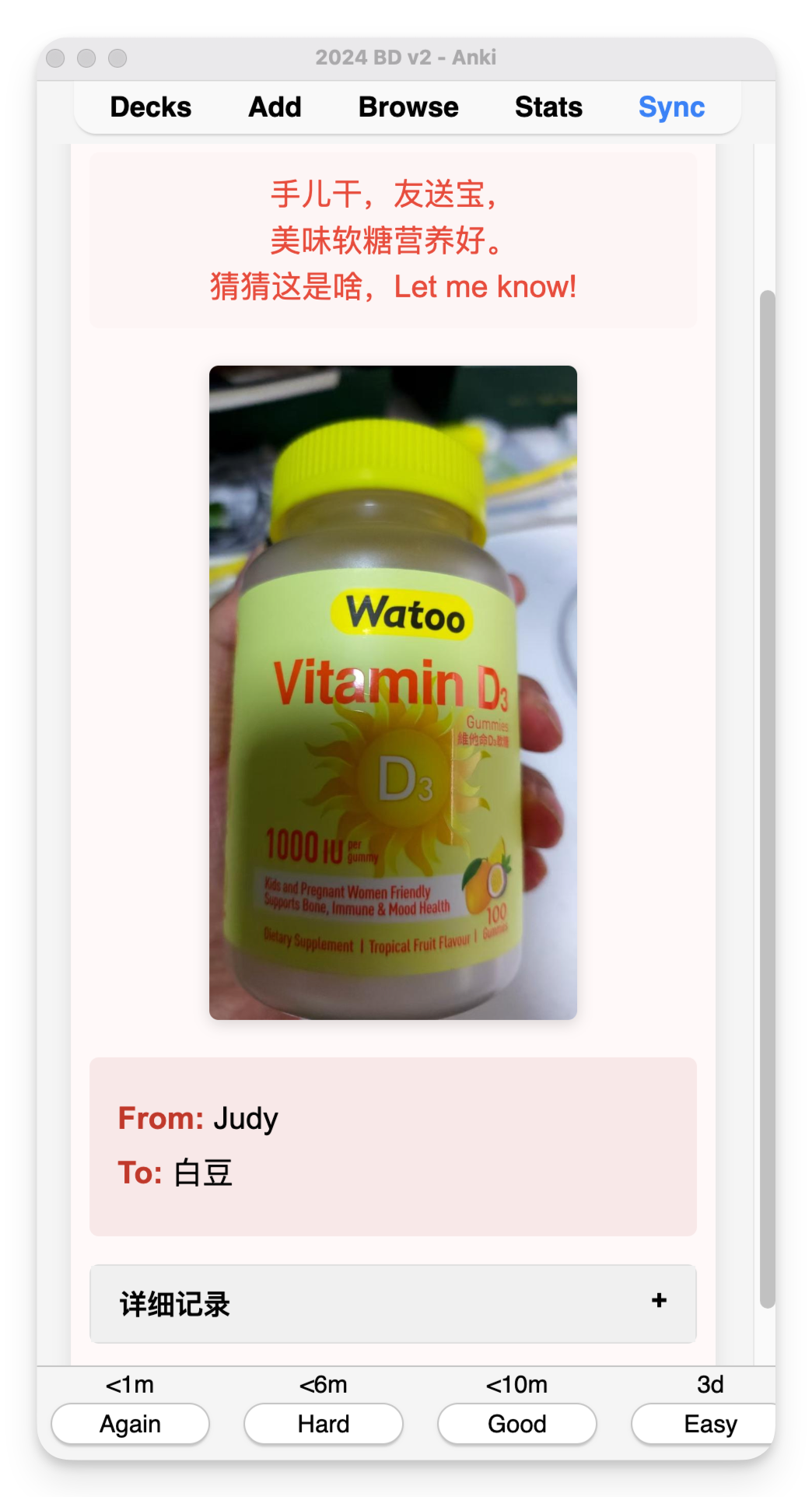This screenshot has width=812, height=1497.
Task: Close the Anki window
Action: click(55, 58)
